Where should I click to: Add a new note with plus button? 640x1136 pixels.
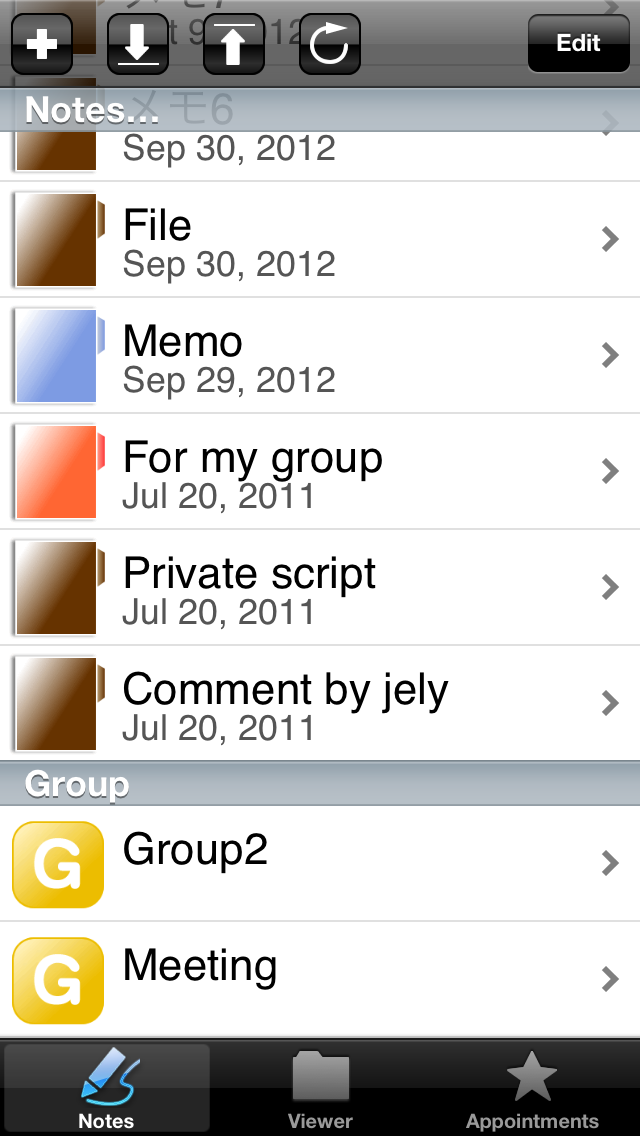click(42, 44)
